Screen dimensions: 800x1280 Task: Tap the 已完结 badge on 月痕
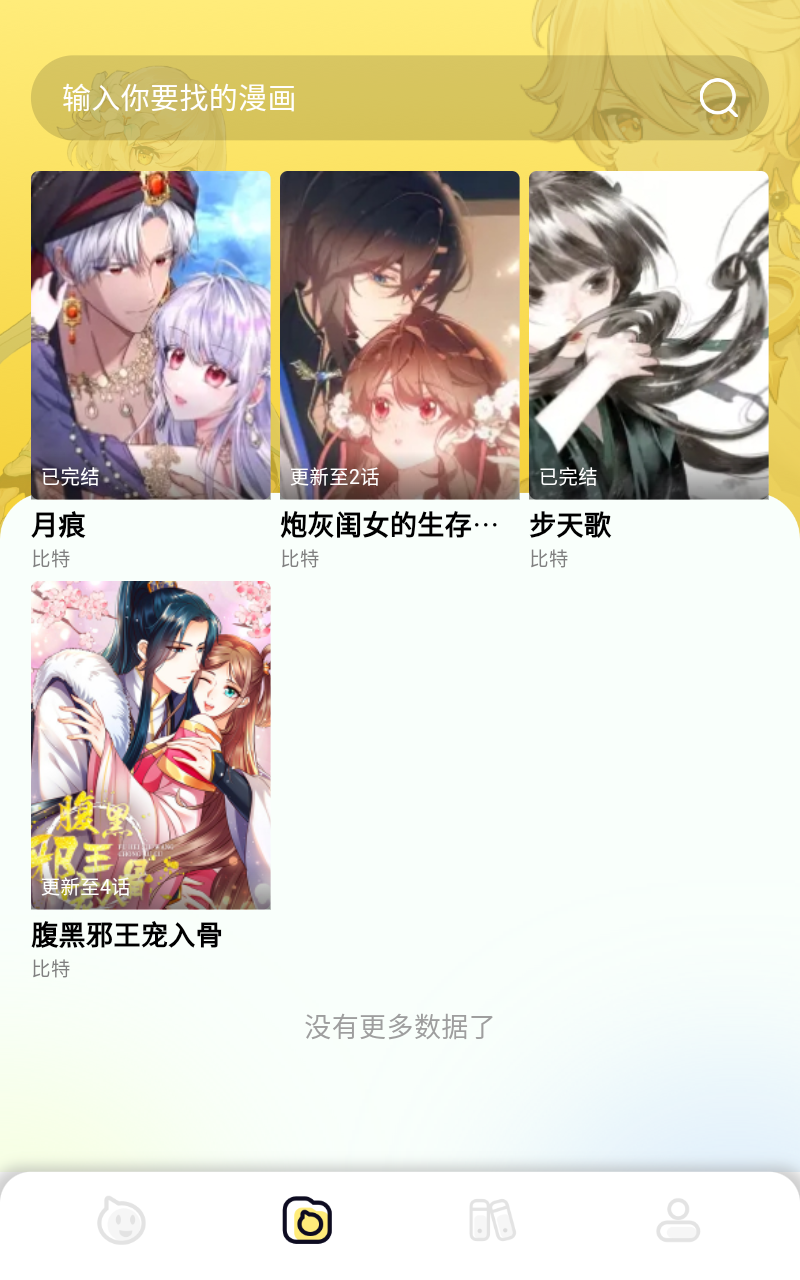pos(69,477)
